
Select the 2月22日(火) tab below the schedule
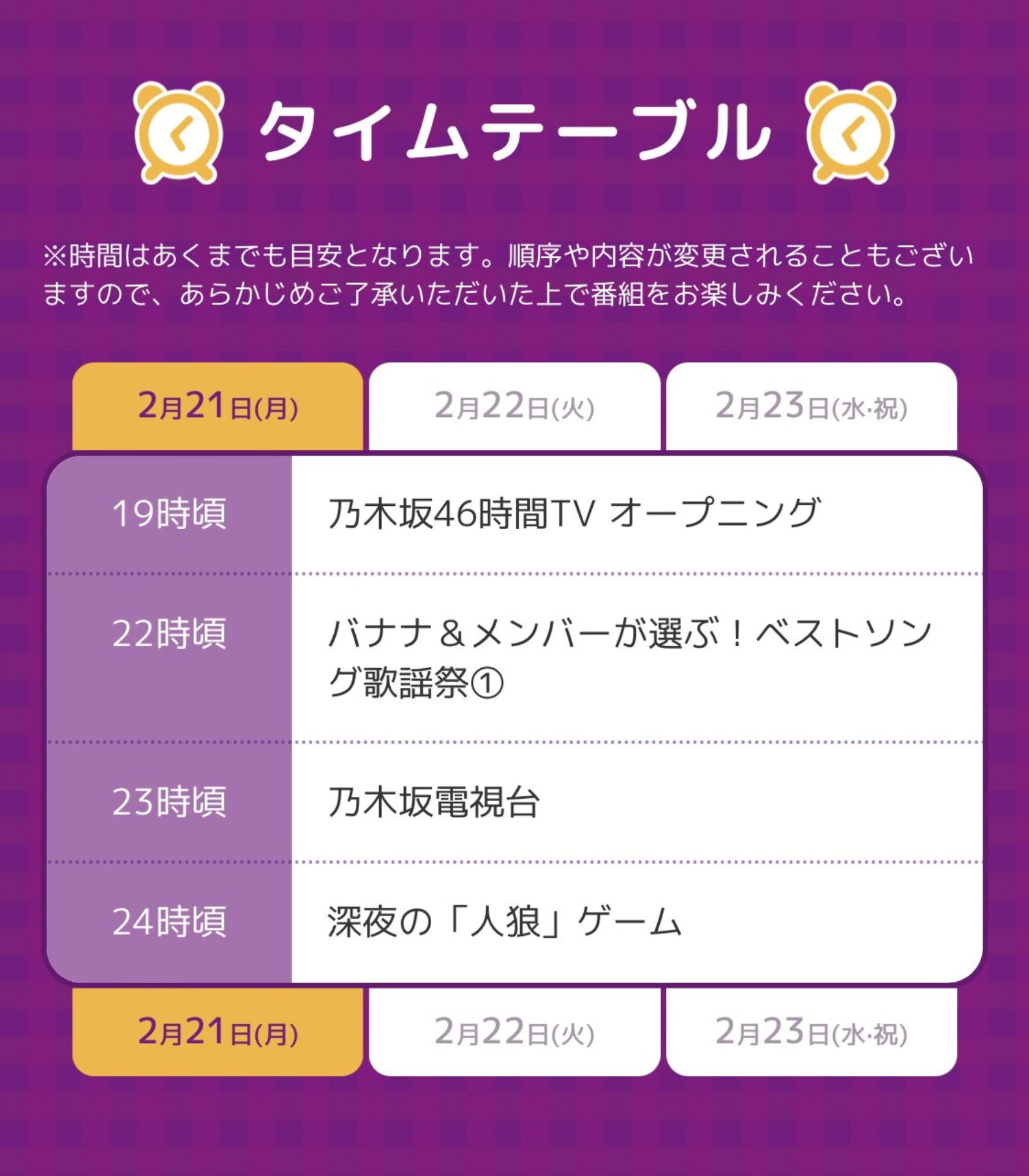click(514, 1032)
